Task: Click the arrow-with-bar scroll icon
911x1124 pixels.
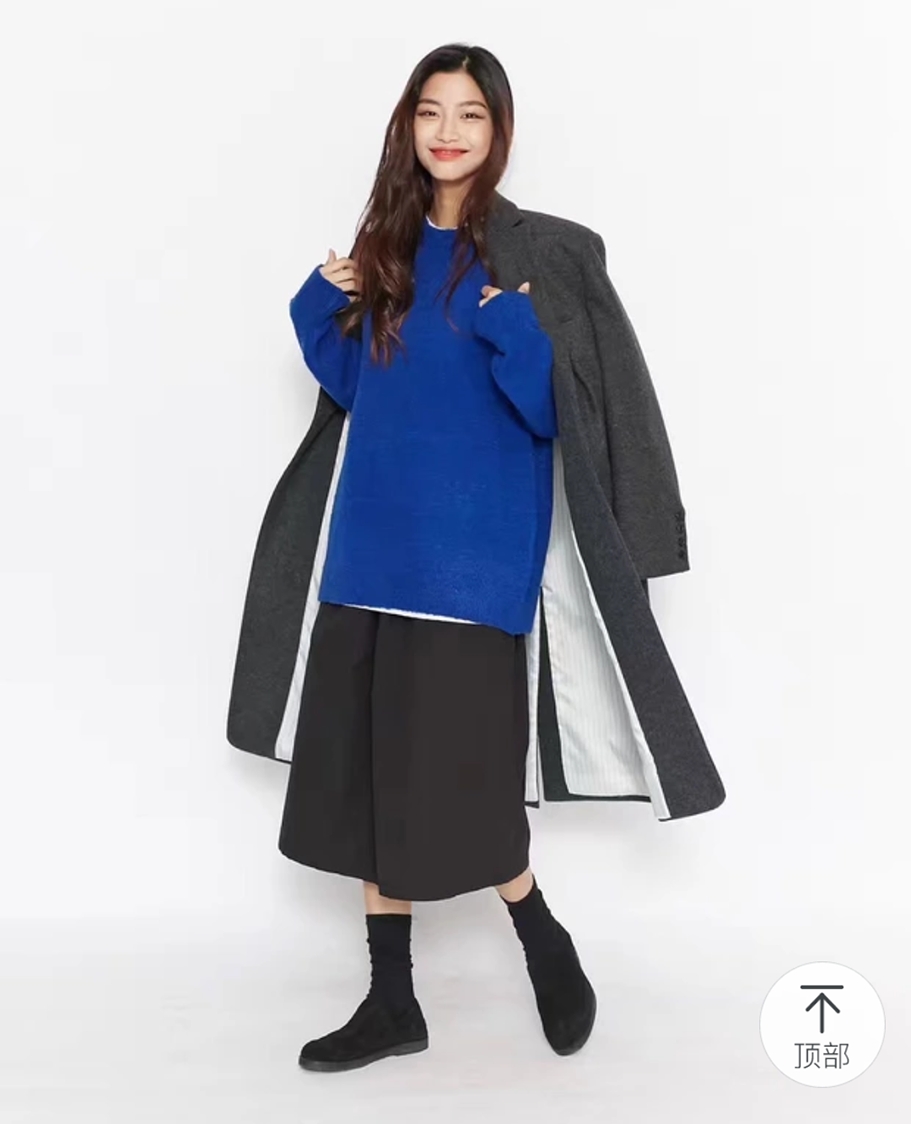Action: 820,1010
